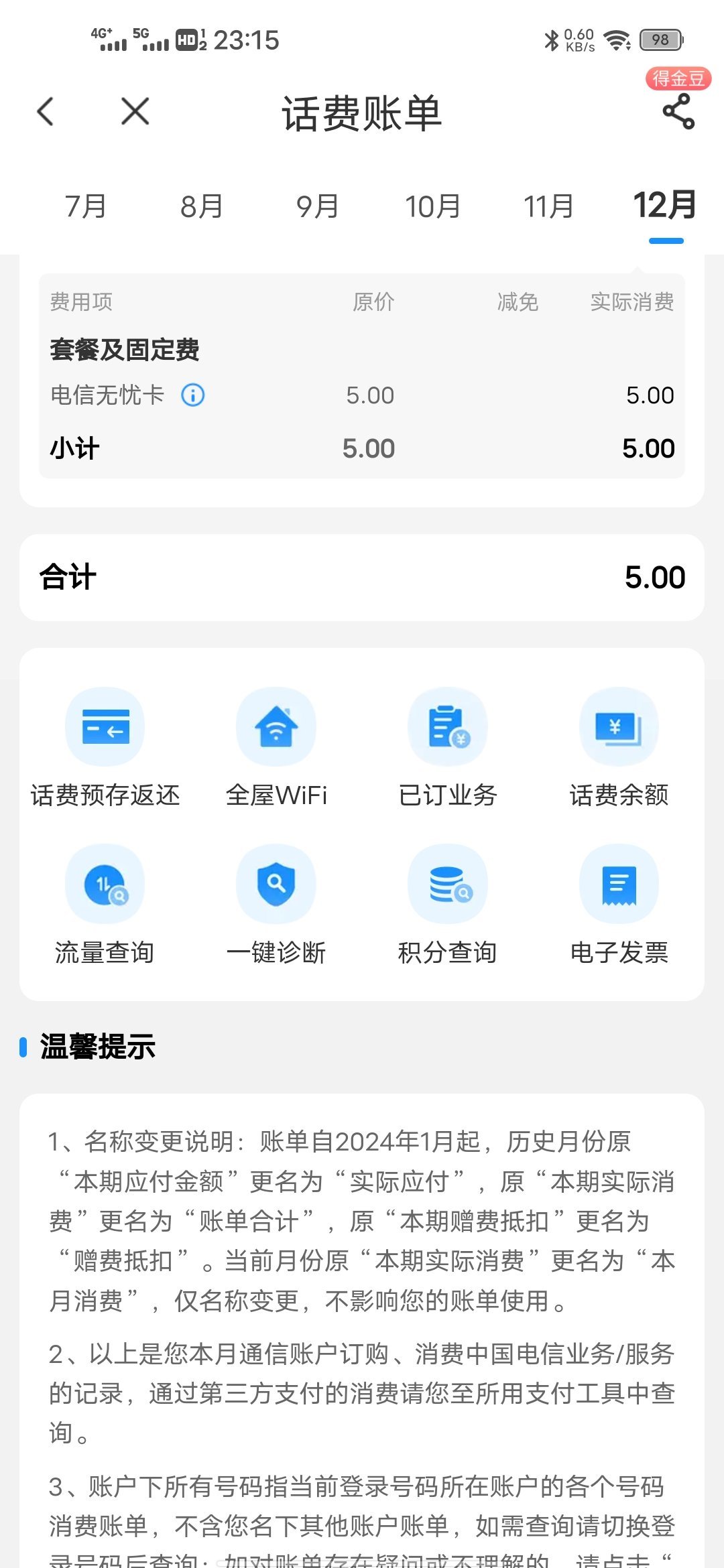The image size is (724, 1568).
Task: Close the bill page with X
Action: [x=133, y=112]
